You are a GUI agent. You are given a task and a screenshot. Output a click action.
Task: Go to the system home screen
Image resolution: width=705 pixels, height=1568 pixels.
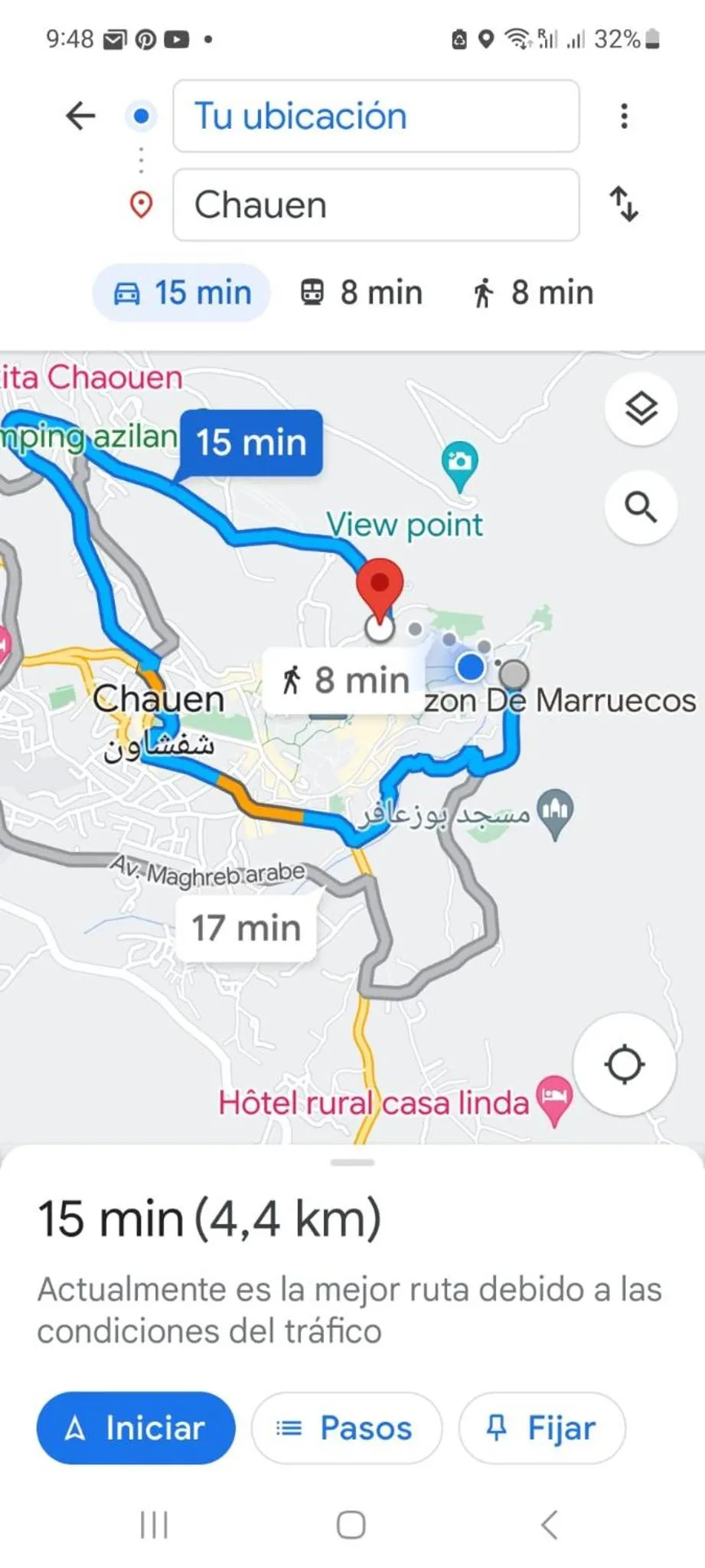coord(351,1524)
